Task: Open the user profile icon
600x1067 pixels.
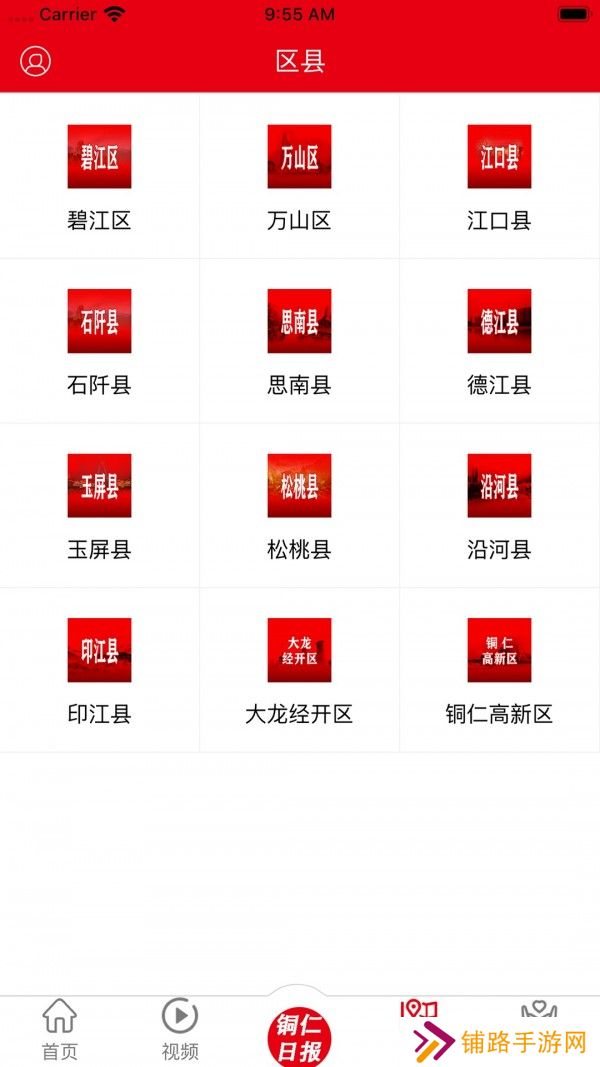Action: point(35,61)
